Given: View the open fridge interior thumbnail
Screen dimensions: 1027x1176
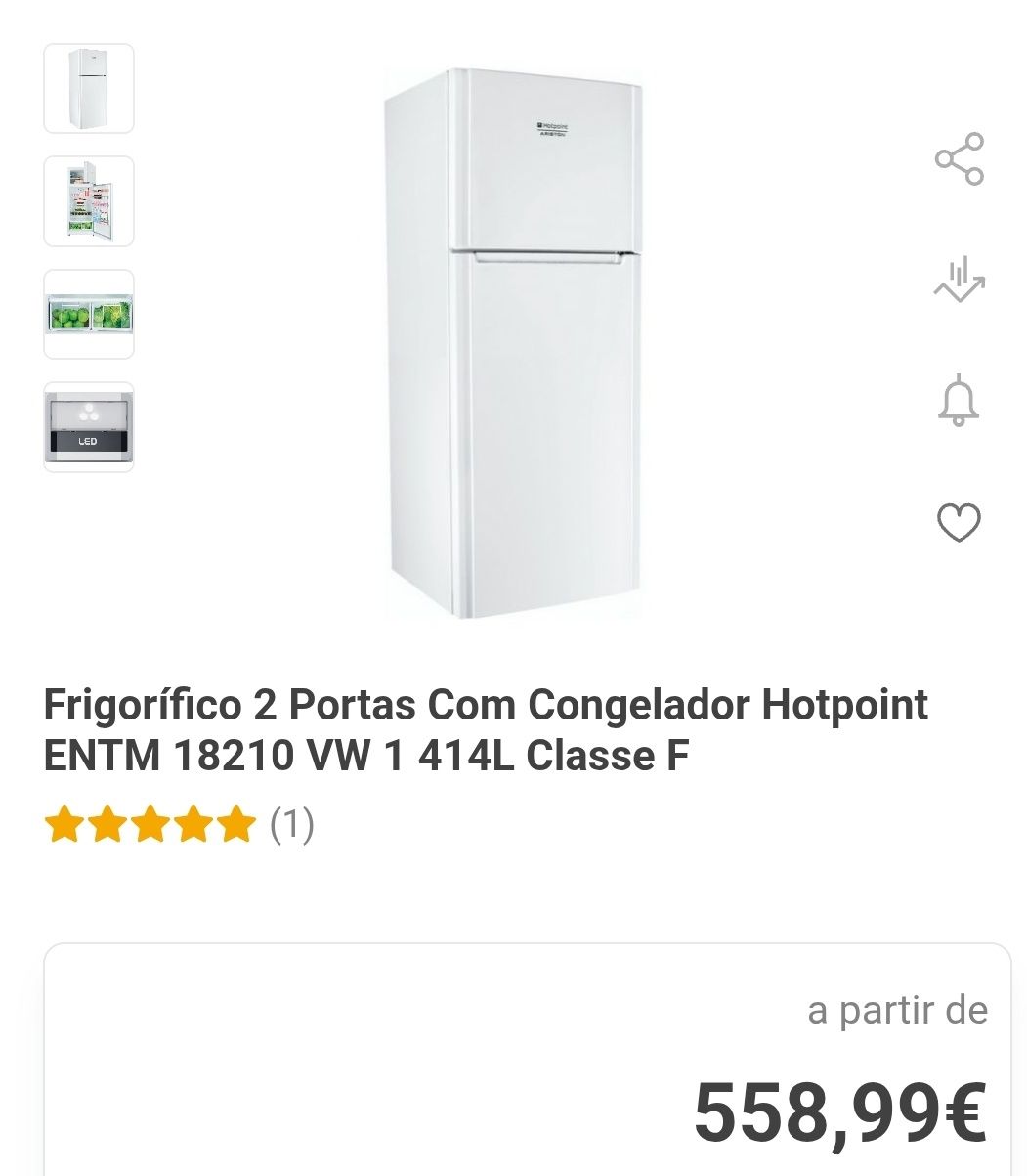Looking at the screenshot, I should [89, 201].
